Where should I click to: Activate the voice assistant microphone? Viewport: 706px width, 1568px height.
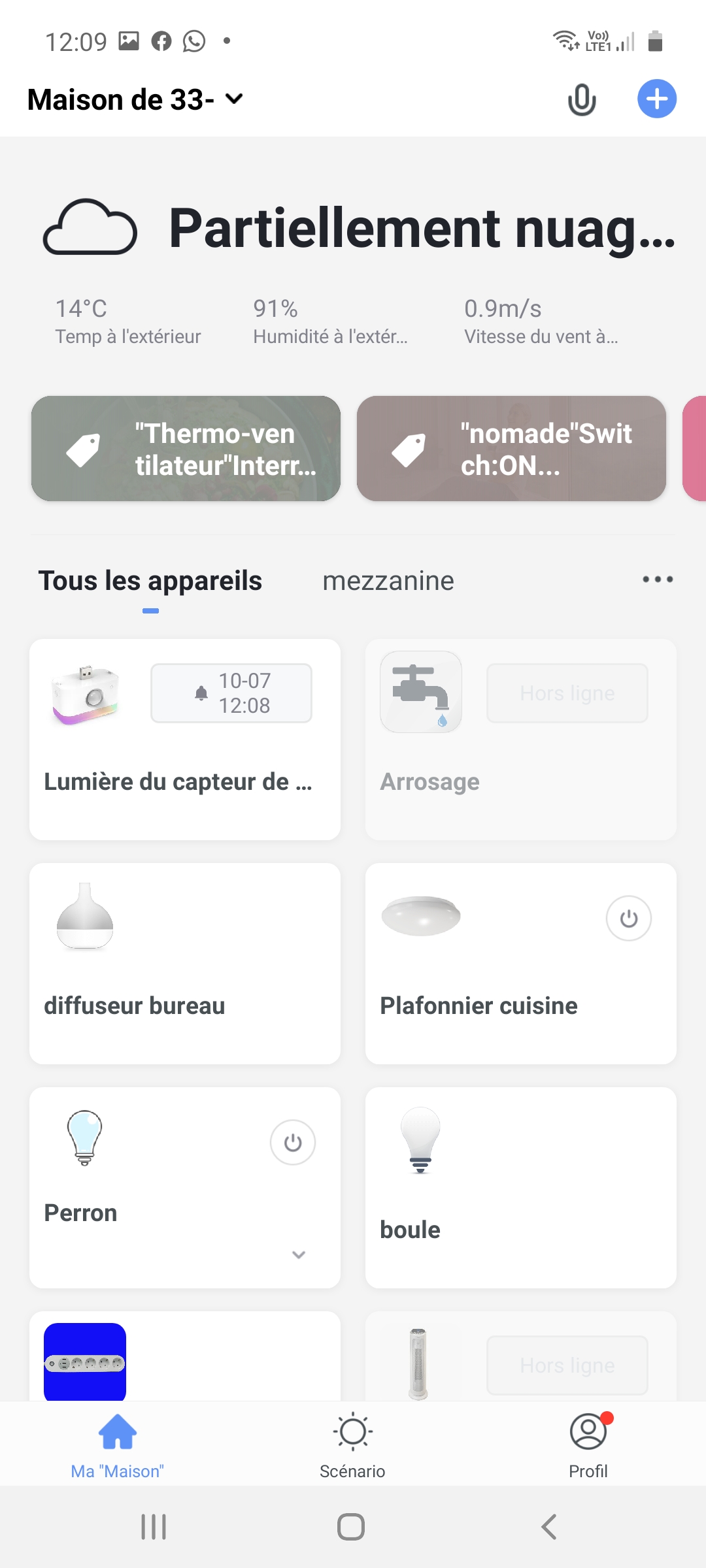click(x=581, y=100)
